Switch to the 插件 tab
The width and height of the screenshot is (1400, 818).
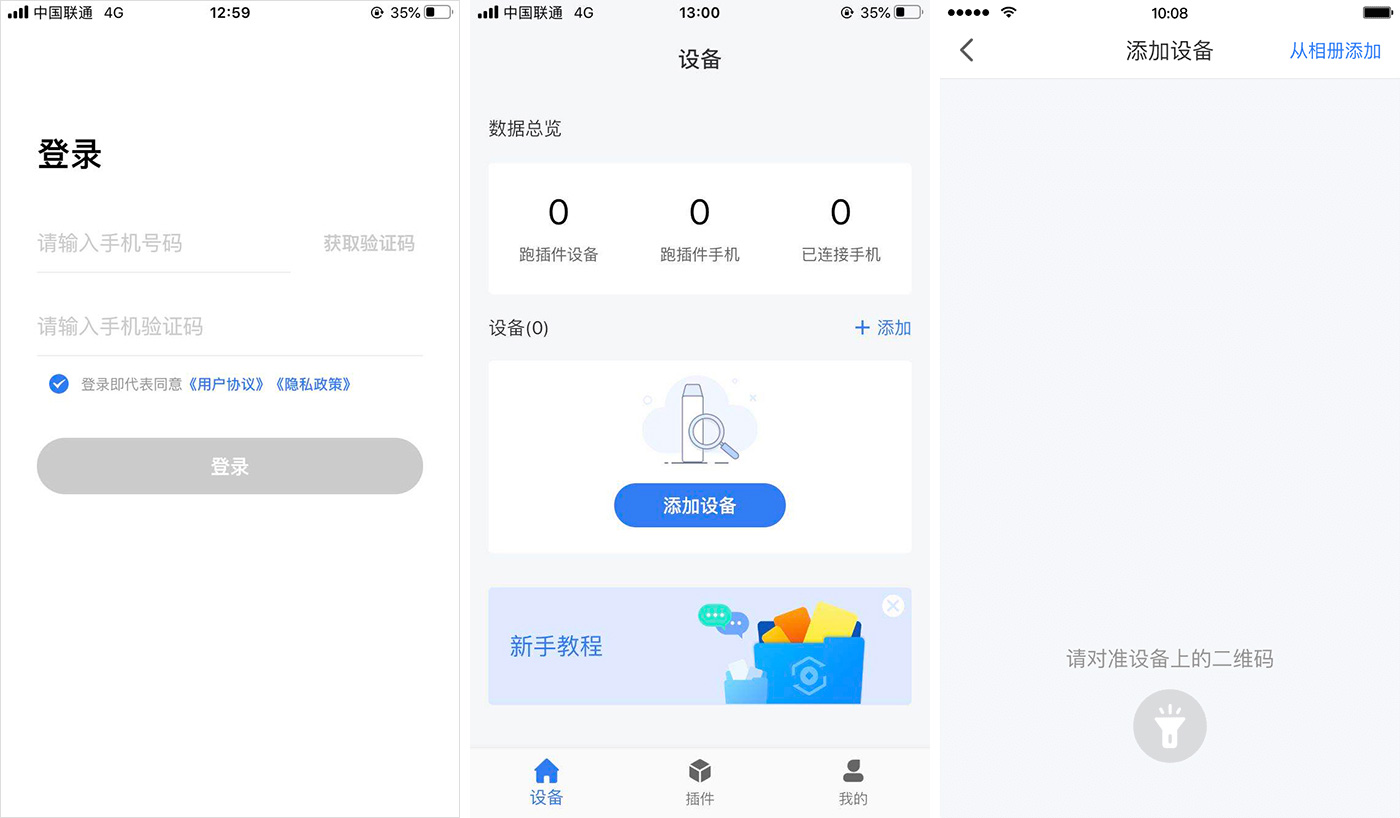pos(700,782)
